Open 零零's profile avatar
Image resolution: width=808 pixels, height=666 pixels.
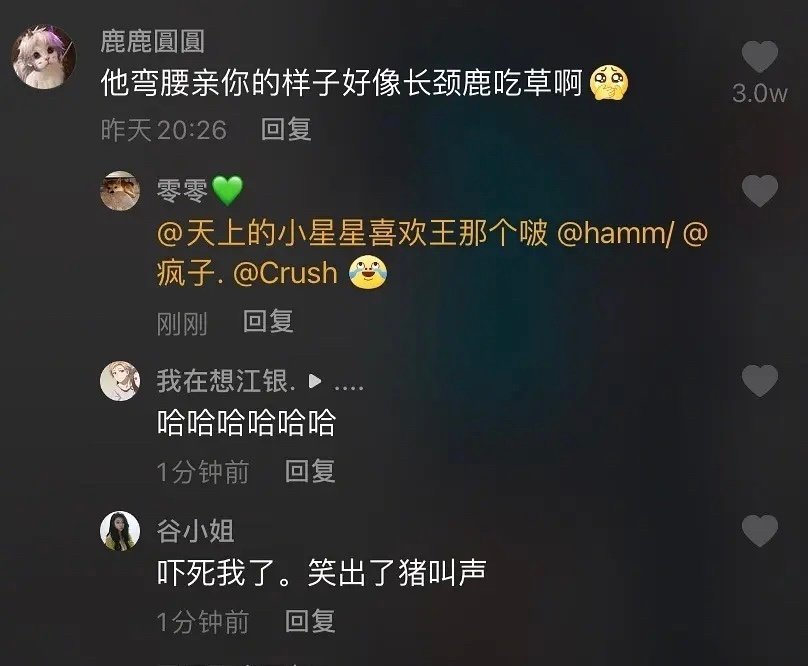point(120,190)
